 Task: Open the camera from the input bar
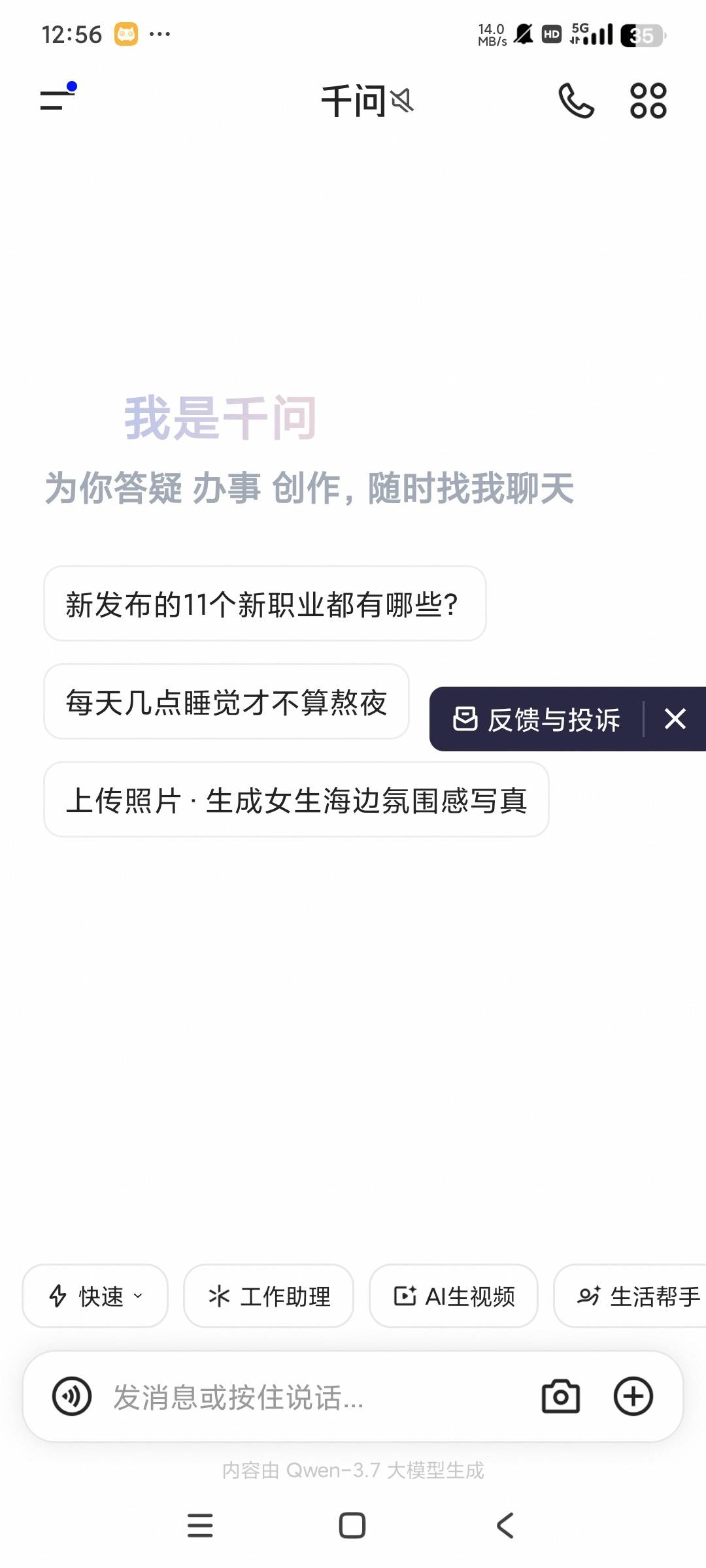click(x=561, y=1397)
